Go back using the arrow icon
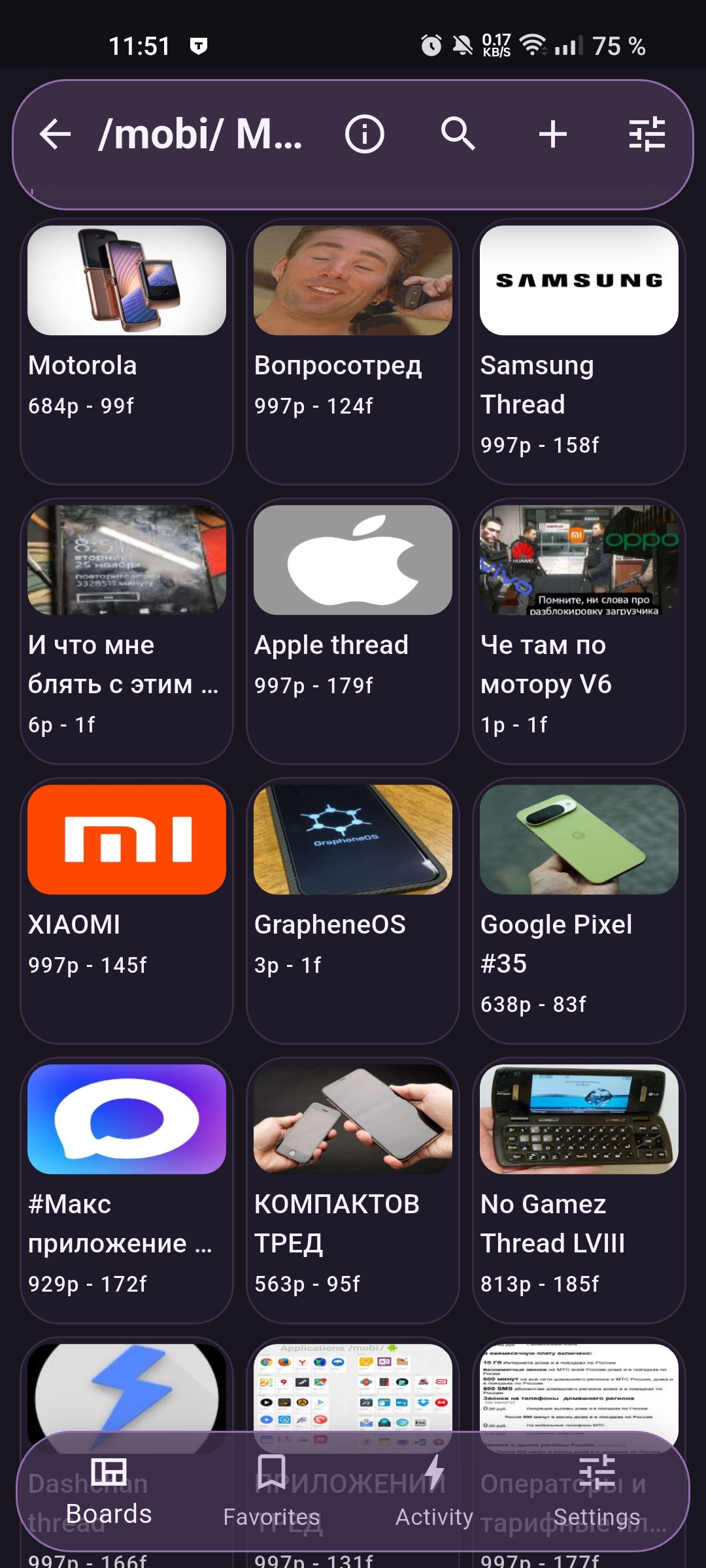Screen dimensions: 706x1568 click(55, 135)
